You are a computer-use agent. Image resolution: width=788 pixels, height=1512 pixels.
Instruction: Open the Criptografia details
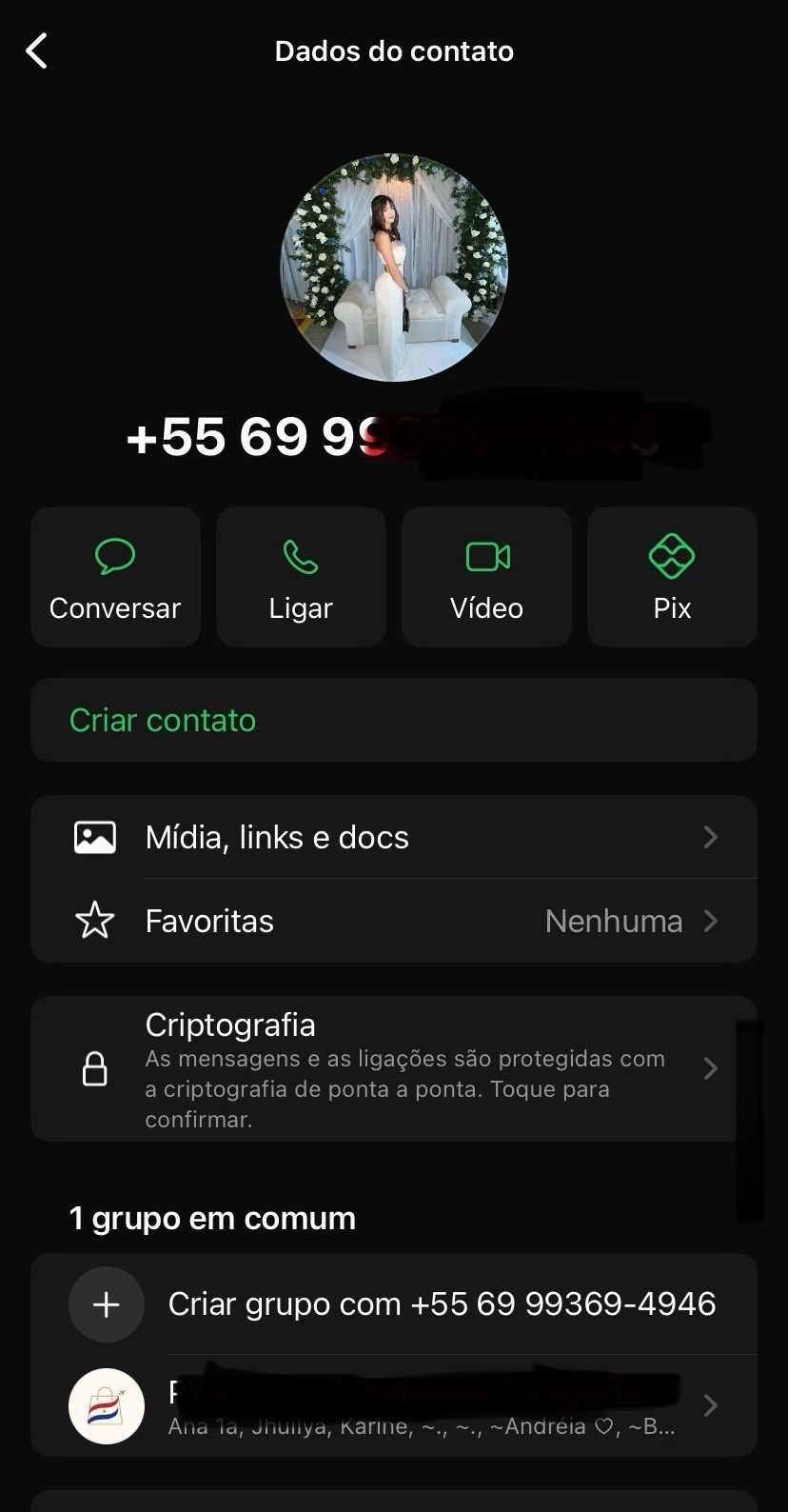click(x=394, y=1069)
